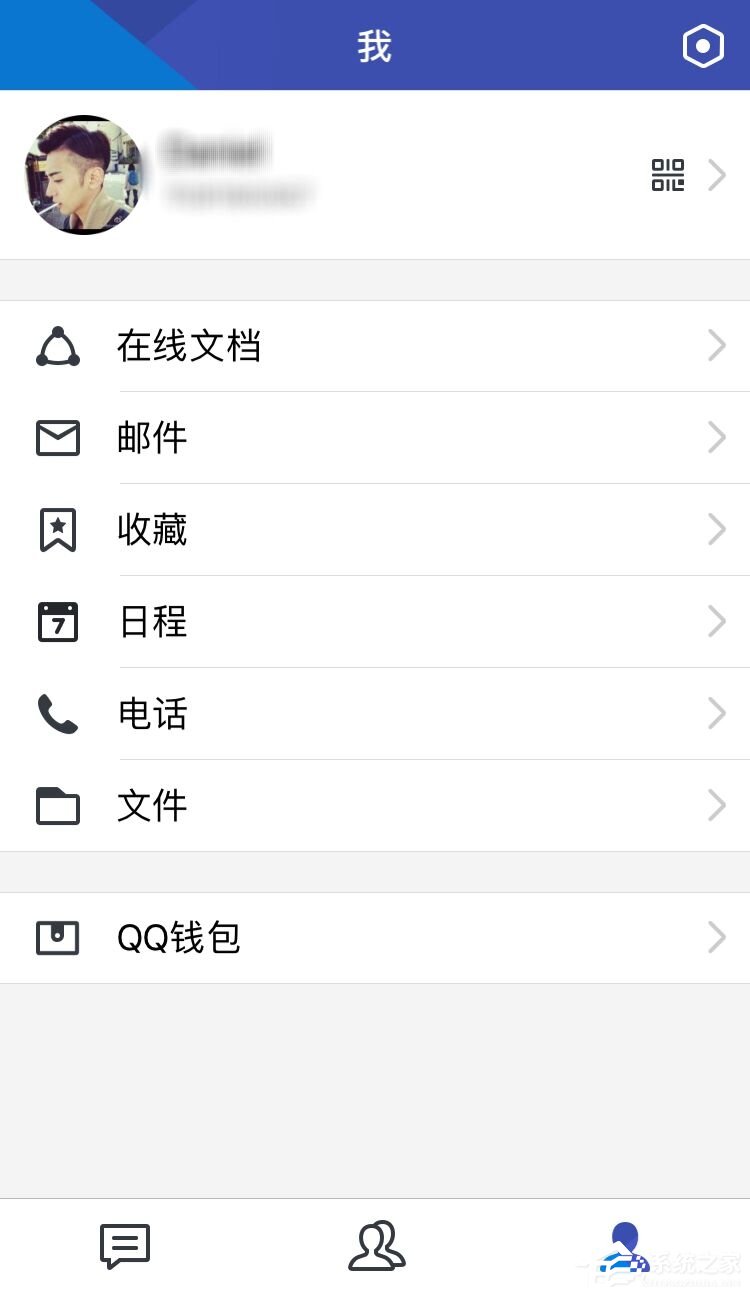The height and width of the screenshot is (1296, 750).
Task: Tap the 日程 calendar schedule icon
Action: click(57, 622)
